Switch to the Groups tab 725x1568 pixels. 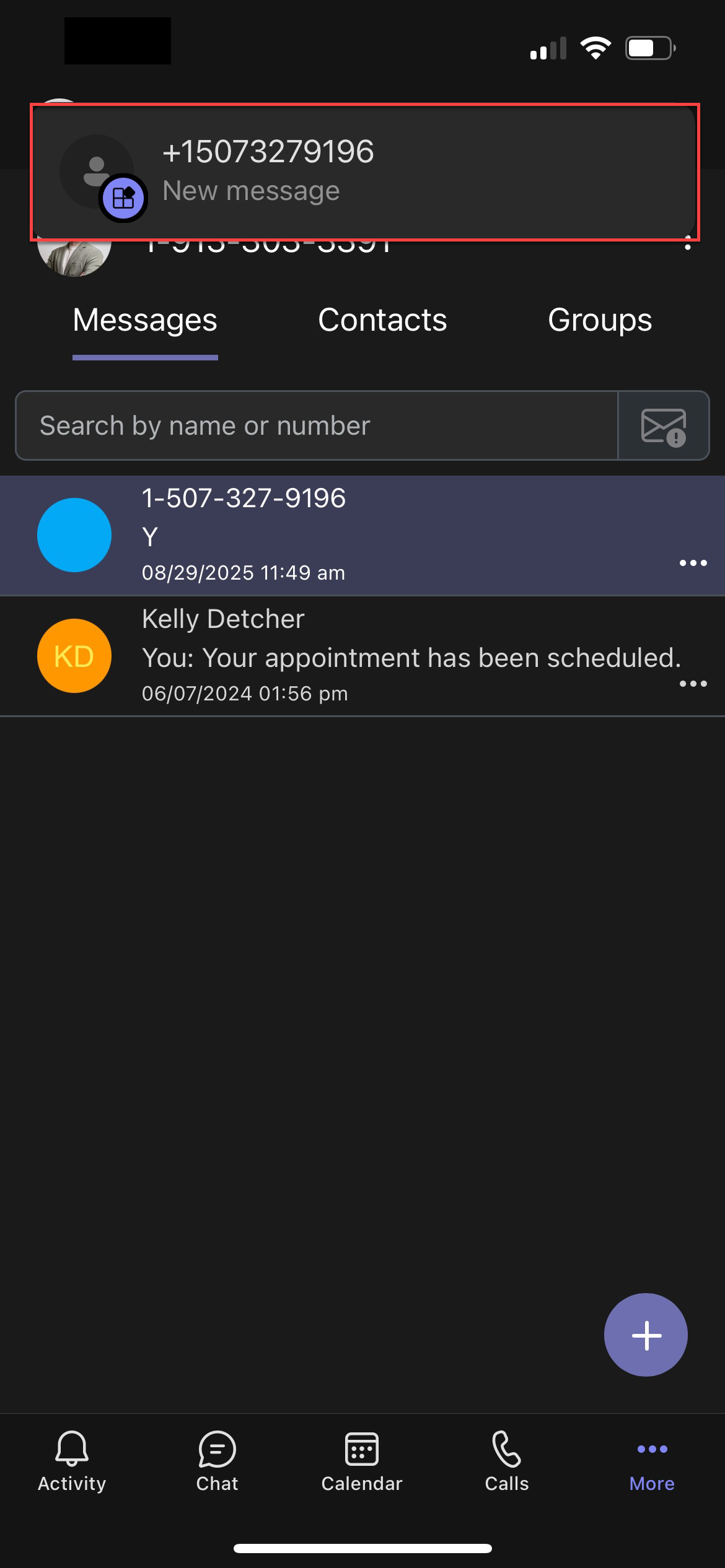(599, 320)
